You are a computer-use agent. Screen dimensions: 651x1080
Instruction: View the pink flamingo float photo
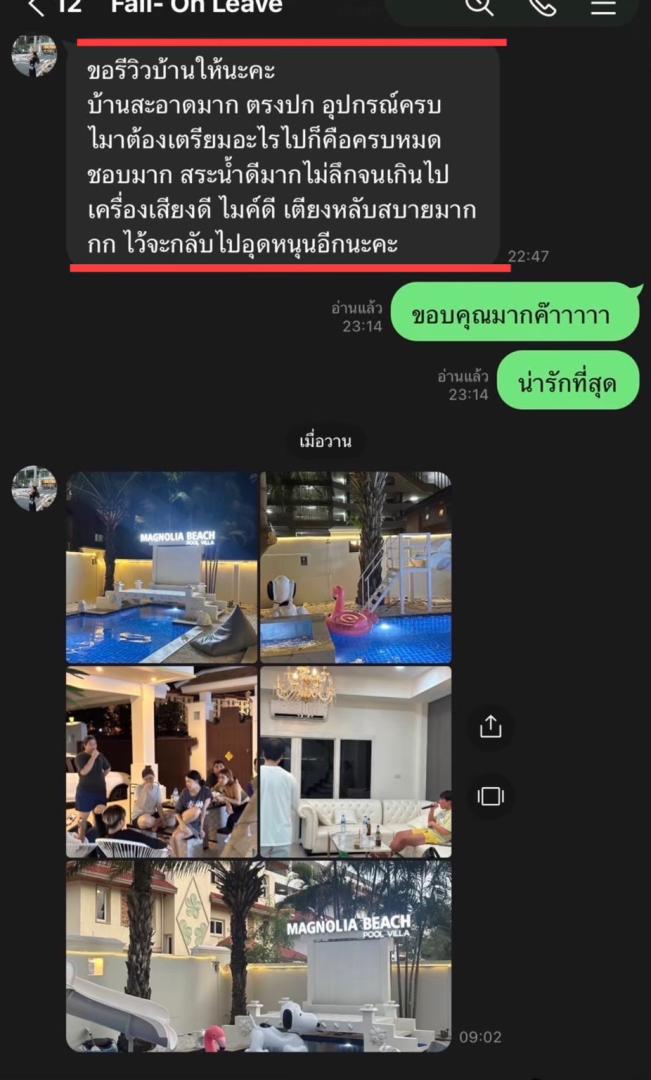(356, 567)
